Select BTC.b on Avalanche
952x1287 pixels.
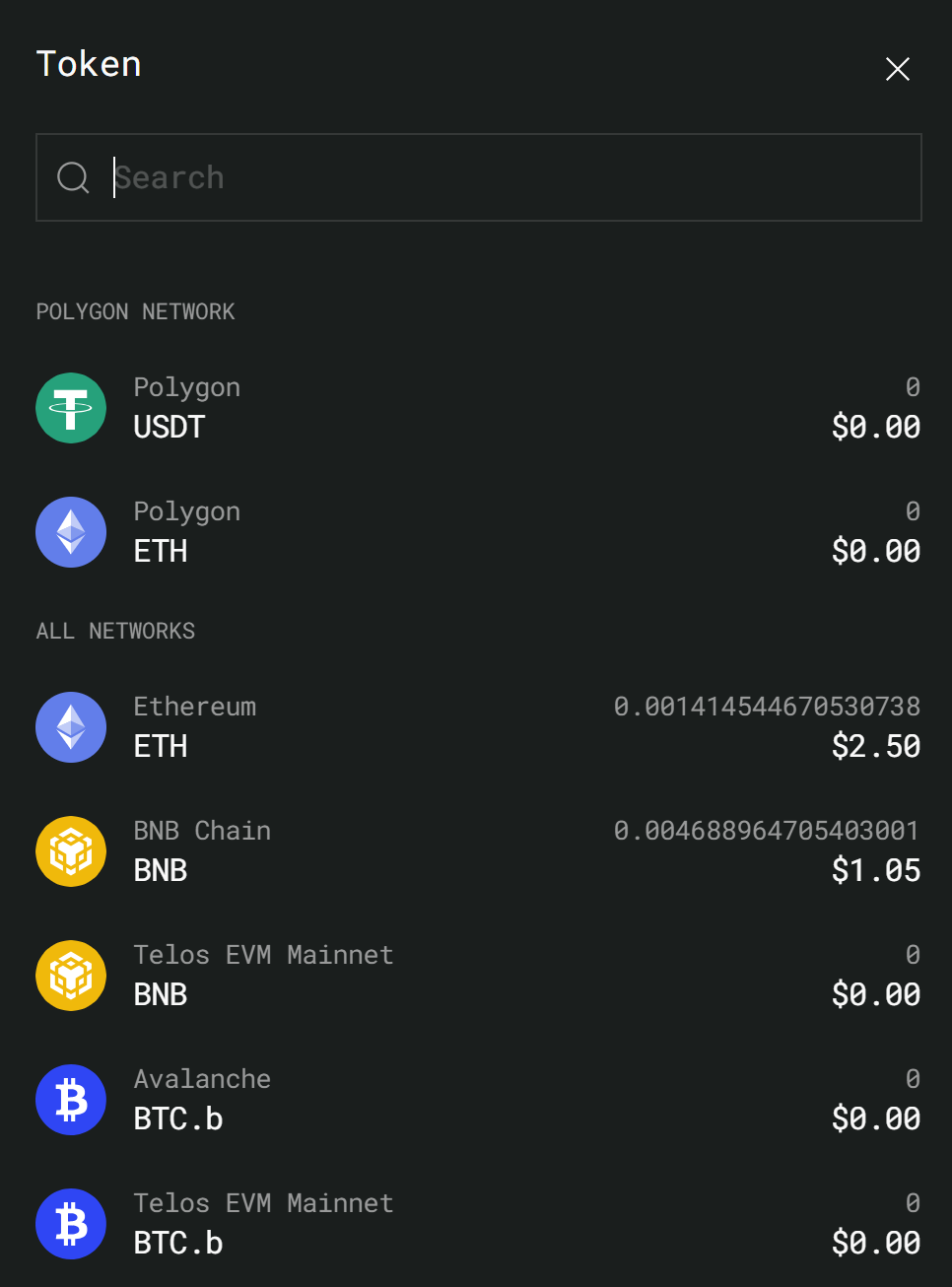478,1100
